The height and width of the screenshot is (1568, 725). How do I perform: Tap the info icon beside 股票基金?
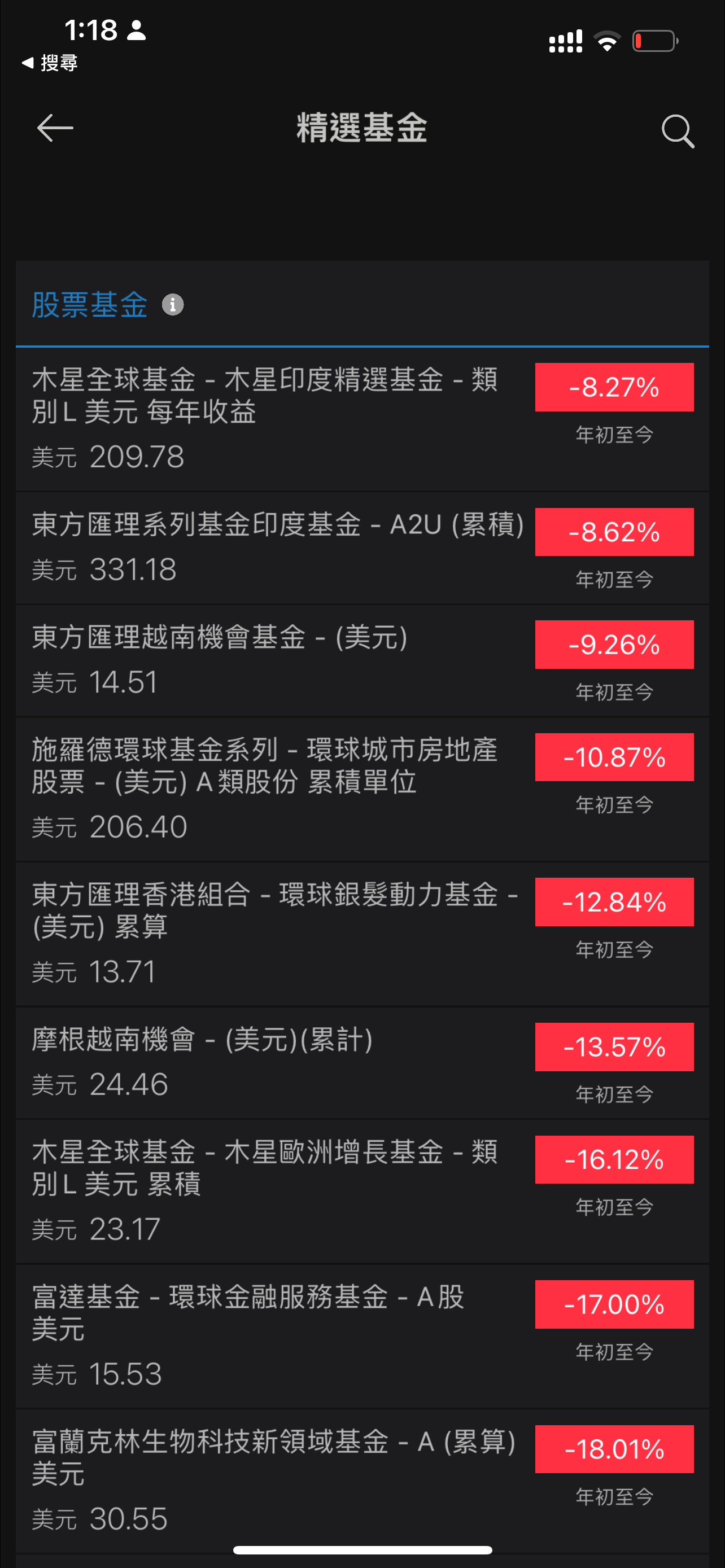pos(173,304)
